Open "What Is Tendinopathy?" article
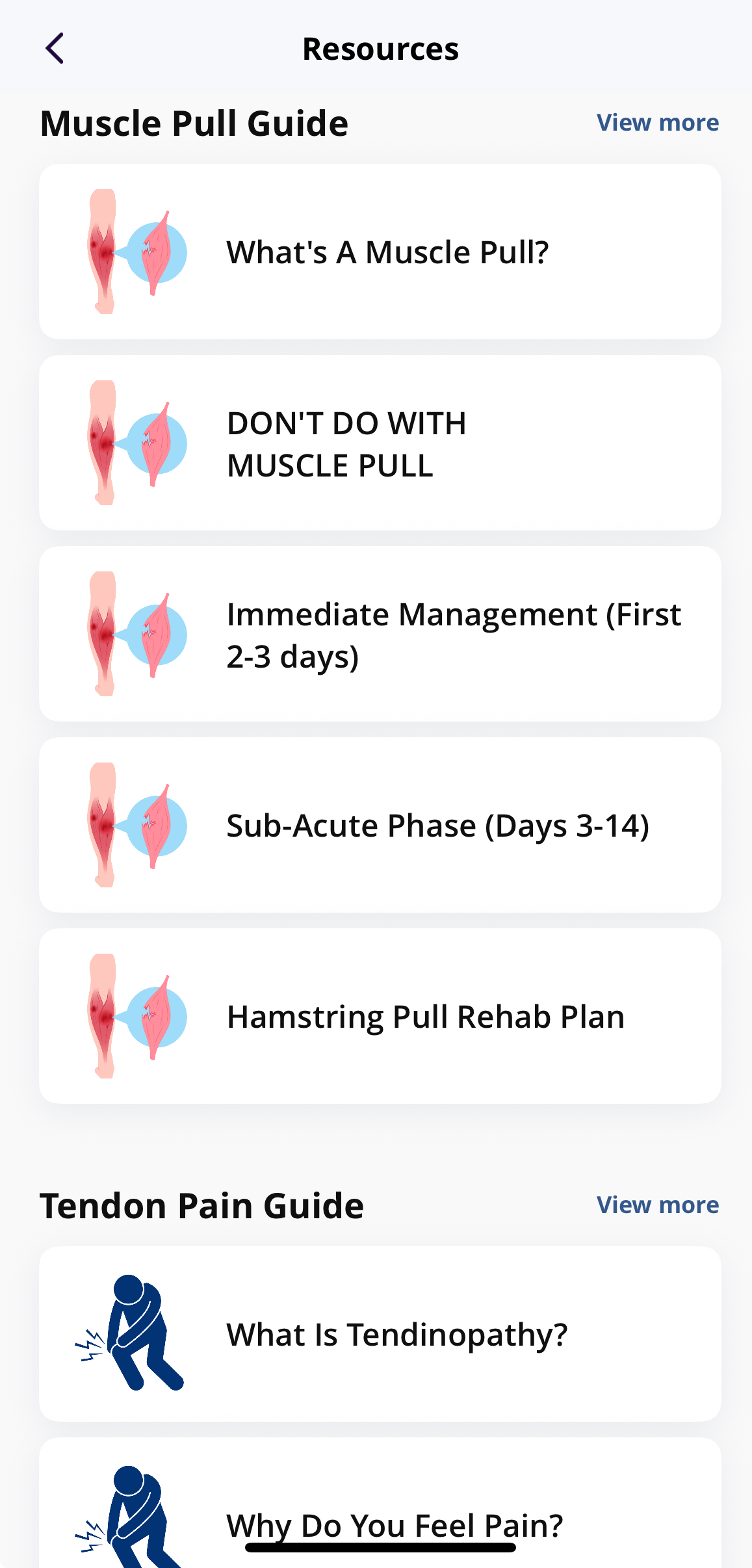The height and width of the screenshot is (1568, 752). [x=380, y=1334]
